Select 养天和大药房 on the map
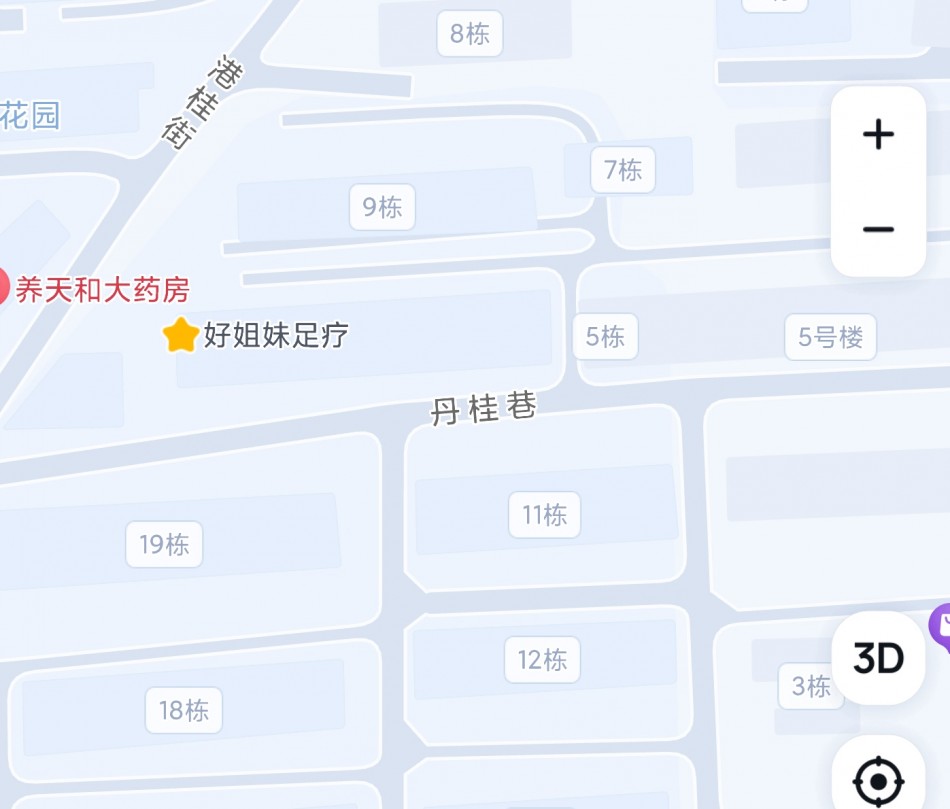Viewport: 950px width, 809px height. pos(100,291)
